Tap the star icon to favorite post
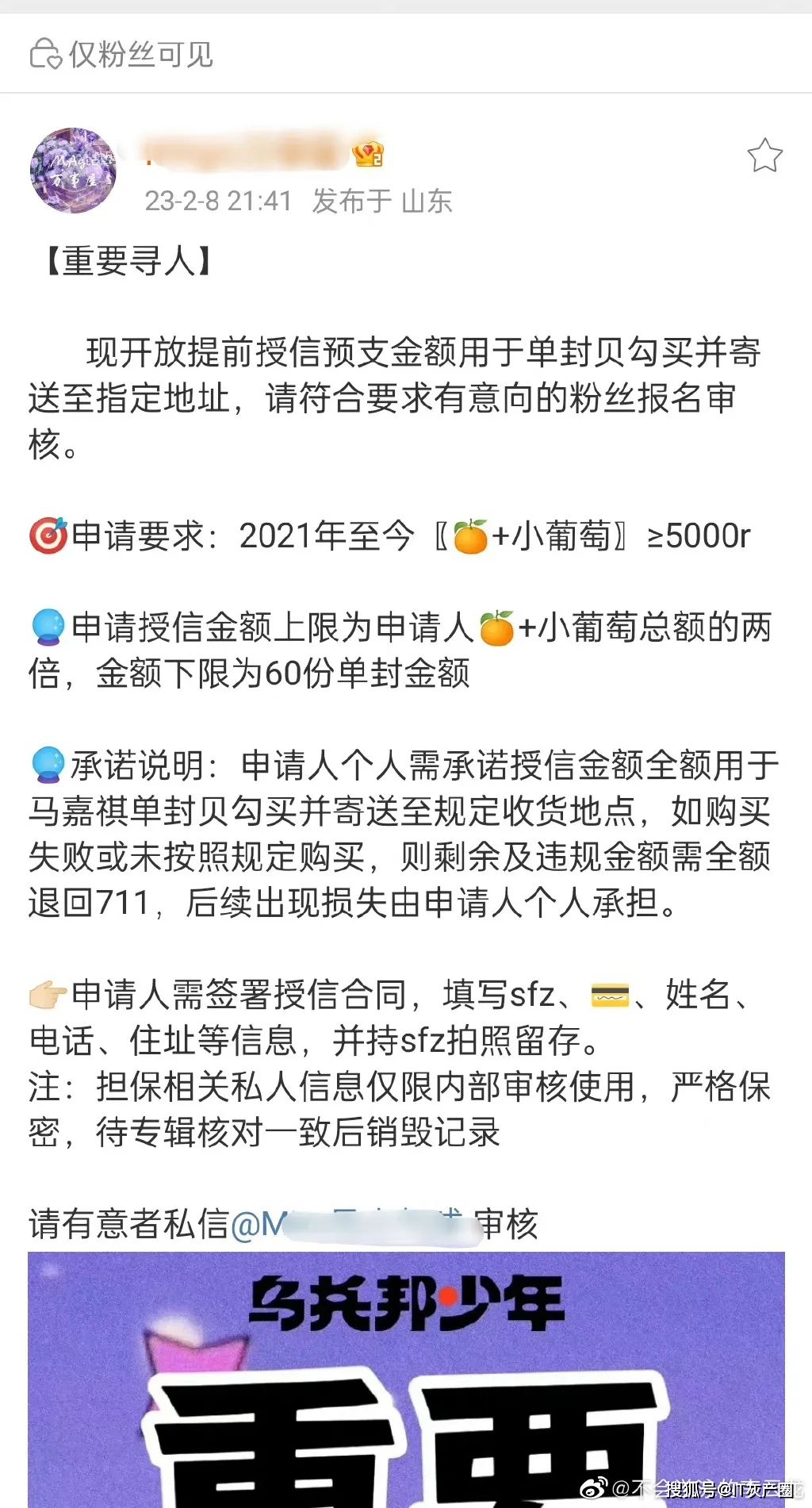The width and height of the screenshot is (812, 1508). click(764, 155)
